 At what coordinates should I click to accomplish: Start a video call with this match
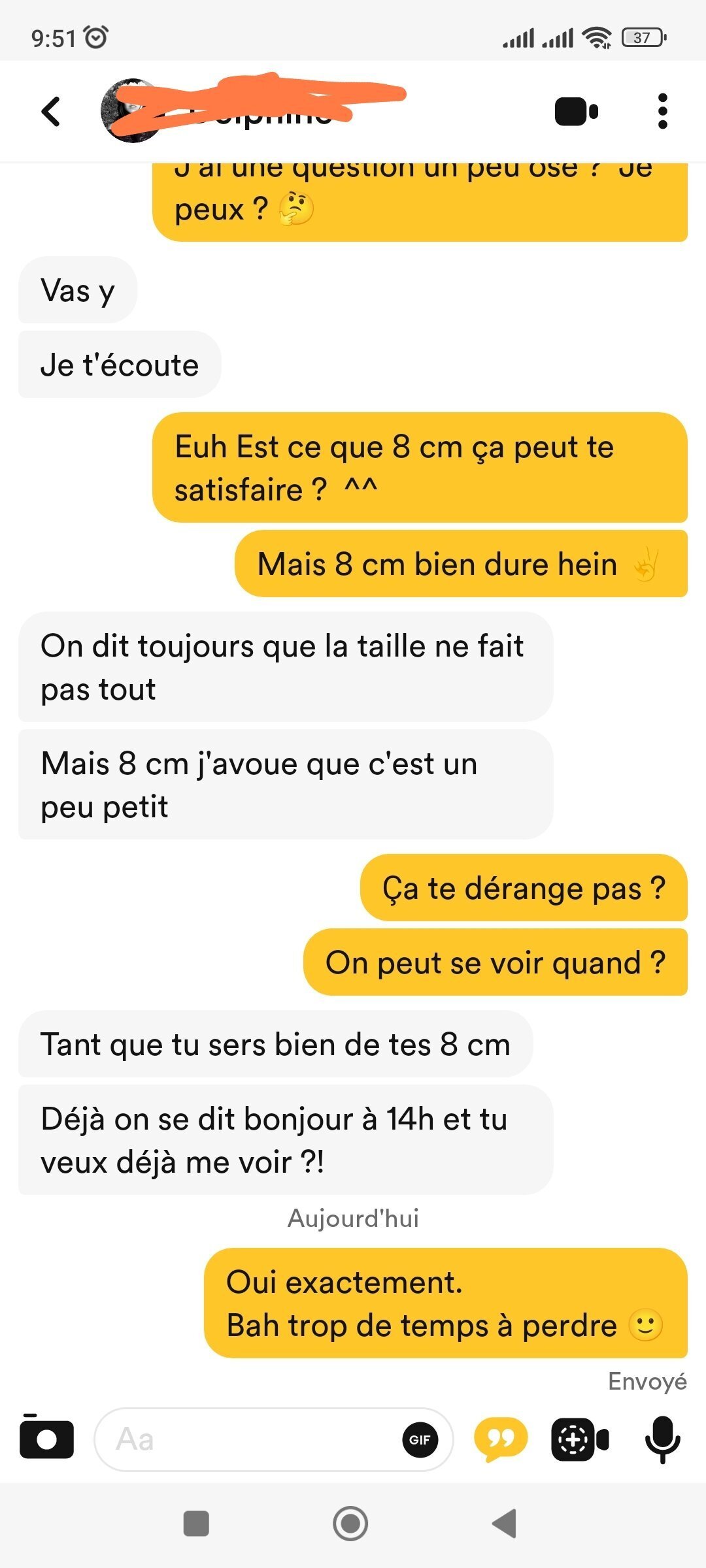coord(576,111)
